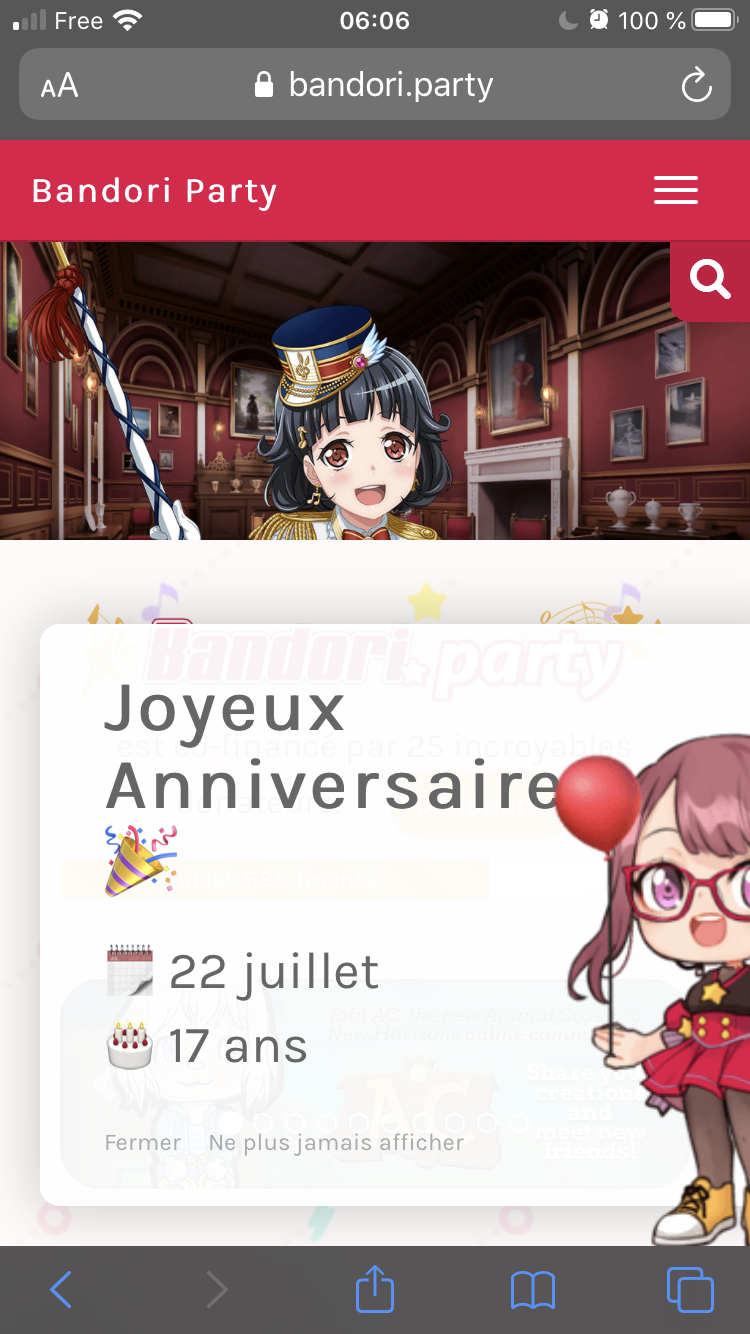Screen dimensions: 750x1334
Task: Open the search with the magnifying glass icon
Action: (x=710, y=281)
